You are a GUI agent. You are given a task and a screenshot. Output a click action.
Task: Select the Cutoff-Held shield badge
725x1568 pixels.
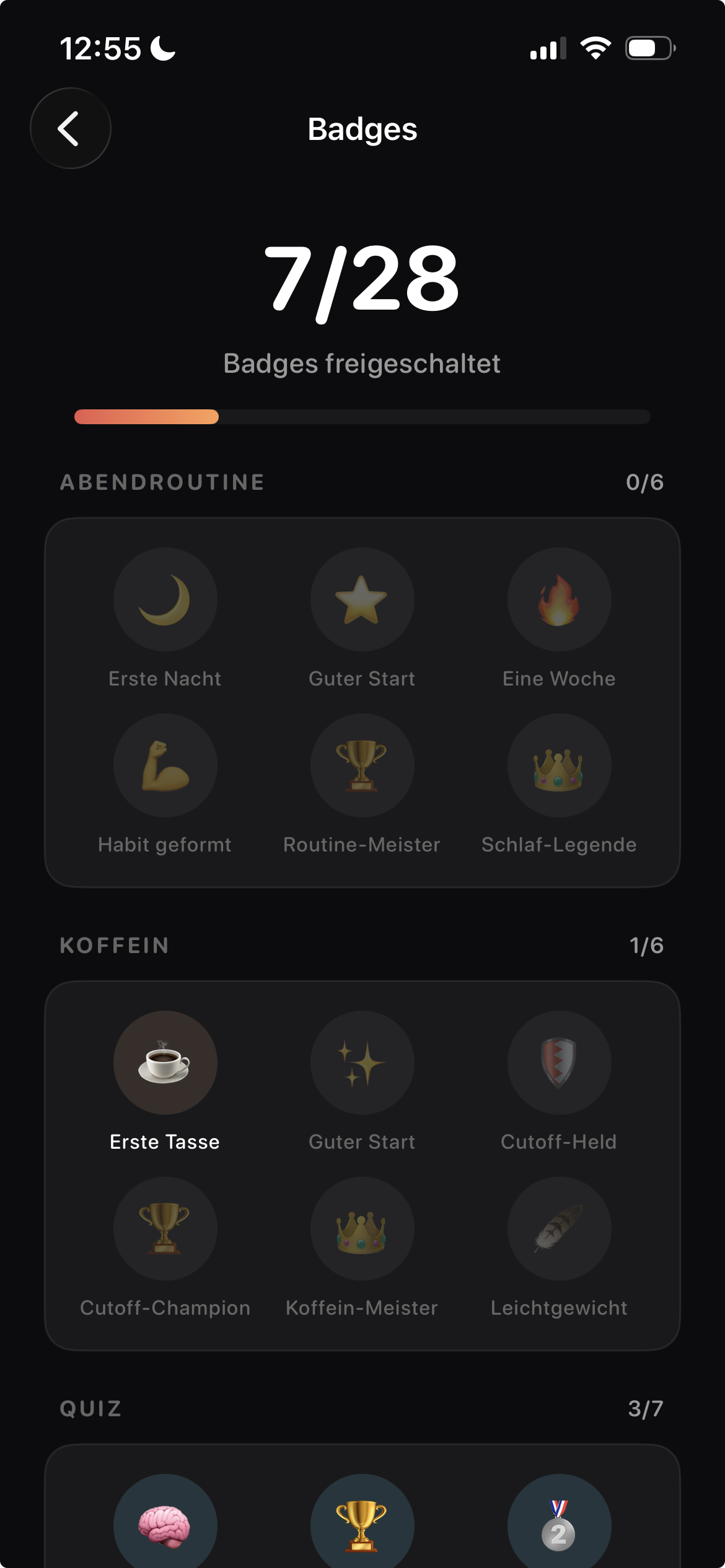pos(558,1062)
